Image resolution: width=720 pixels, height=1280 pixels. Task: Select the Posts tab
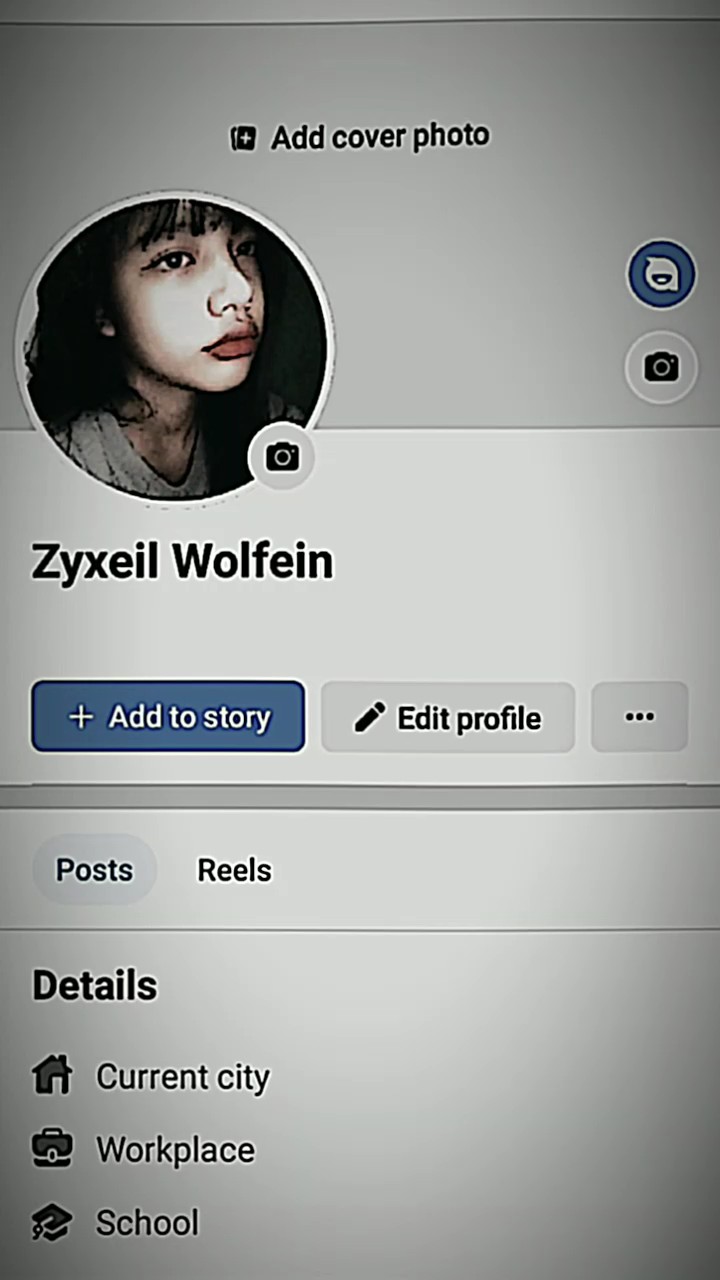94,870
